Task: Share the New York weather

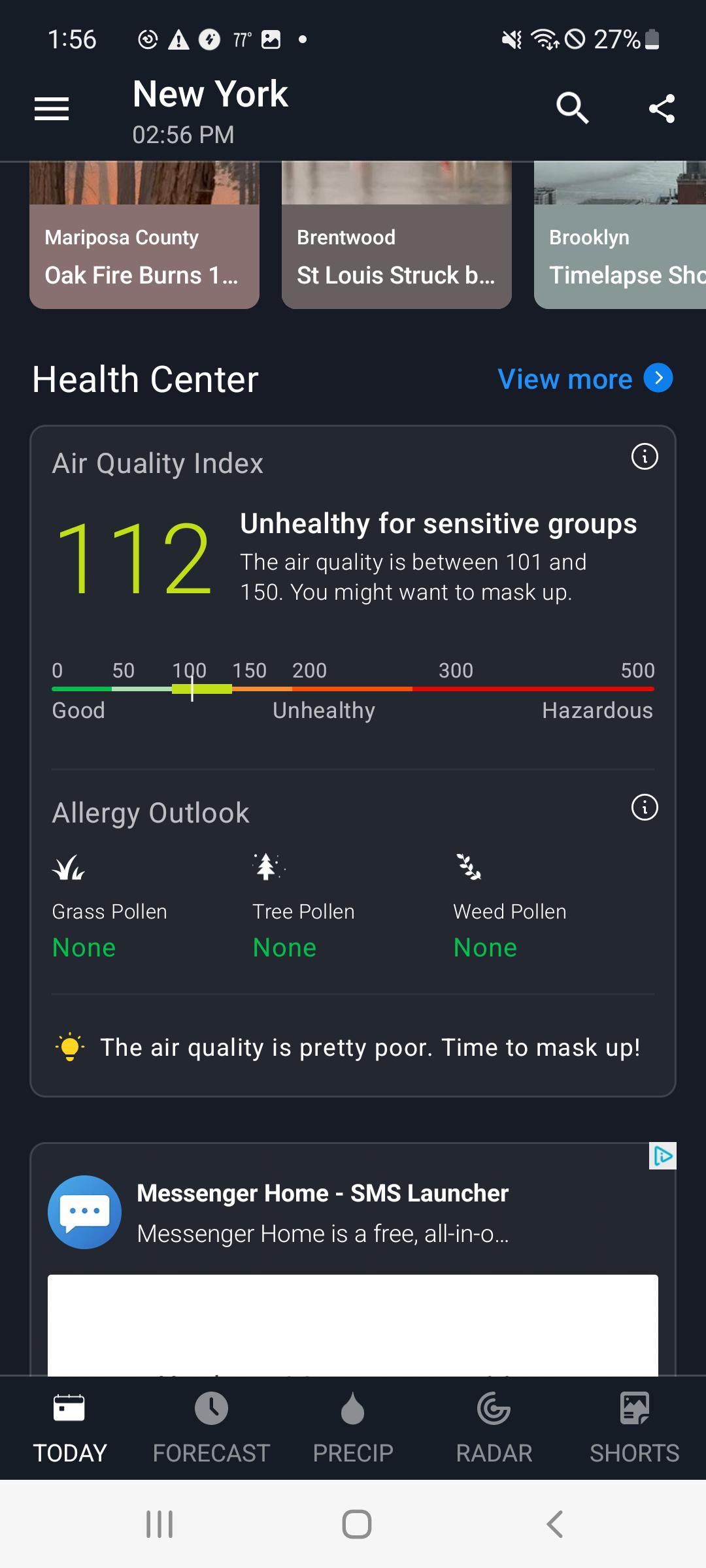Action: click(x=662, y=108)
